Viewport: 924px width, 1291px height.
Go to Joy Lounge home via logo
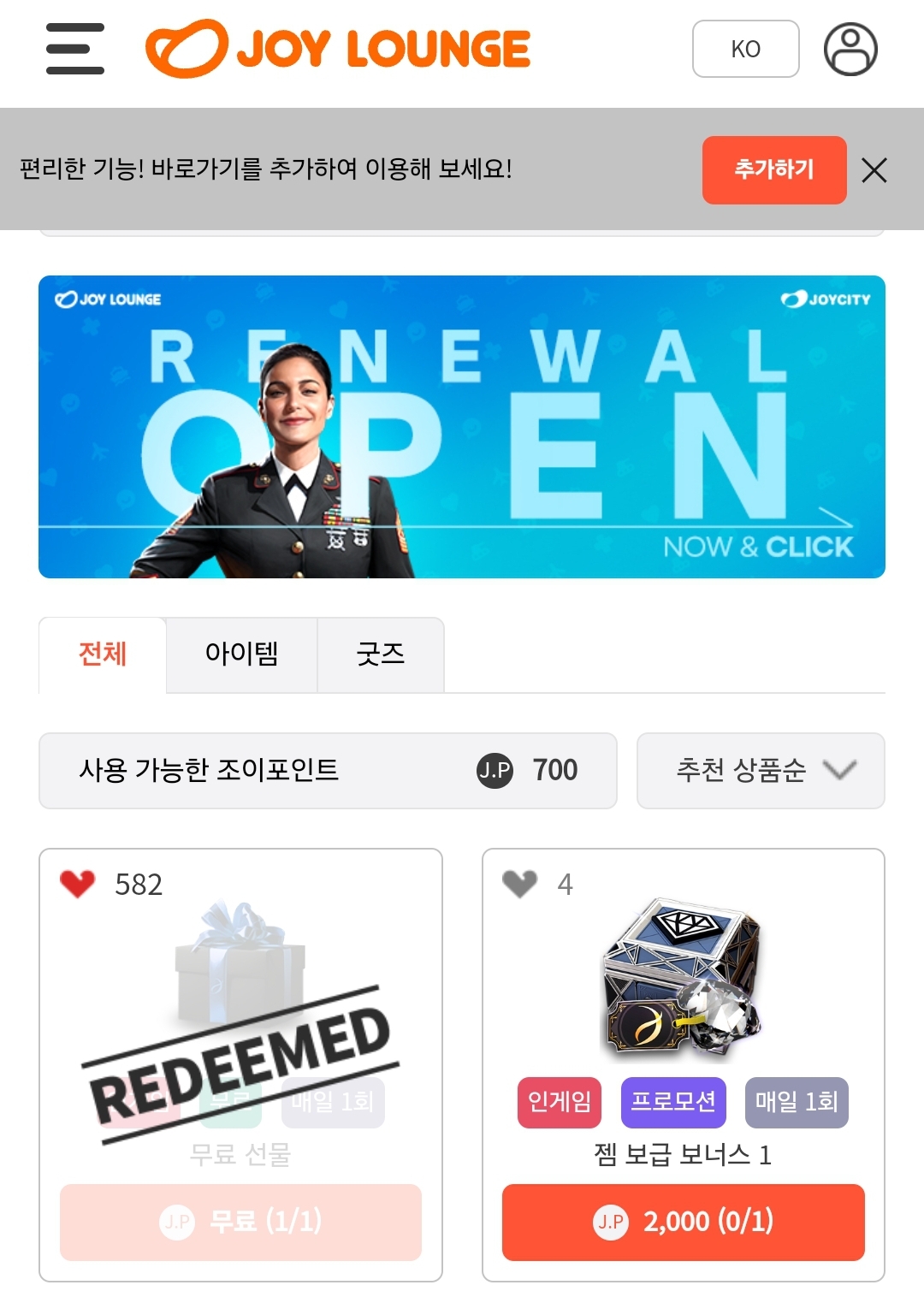pyautogui.click(x=338, y=49)
